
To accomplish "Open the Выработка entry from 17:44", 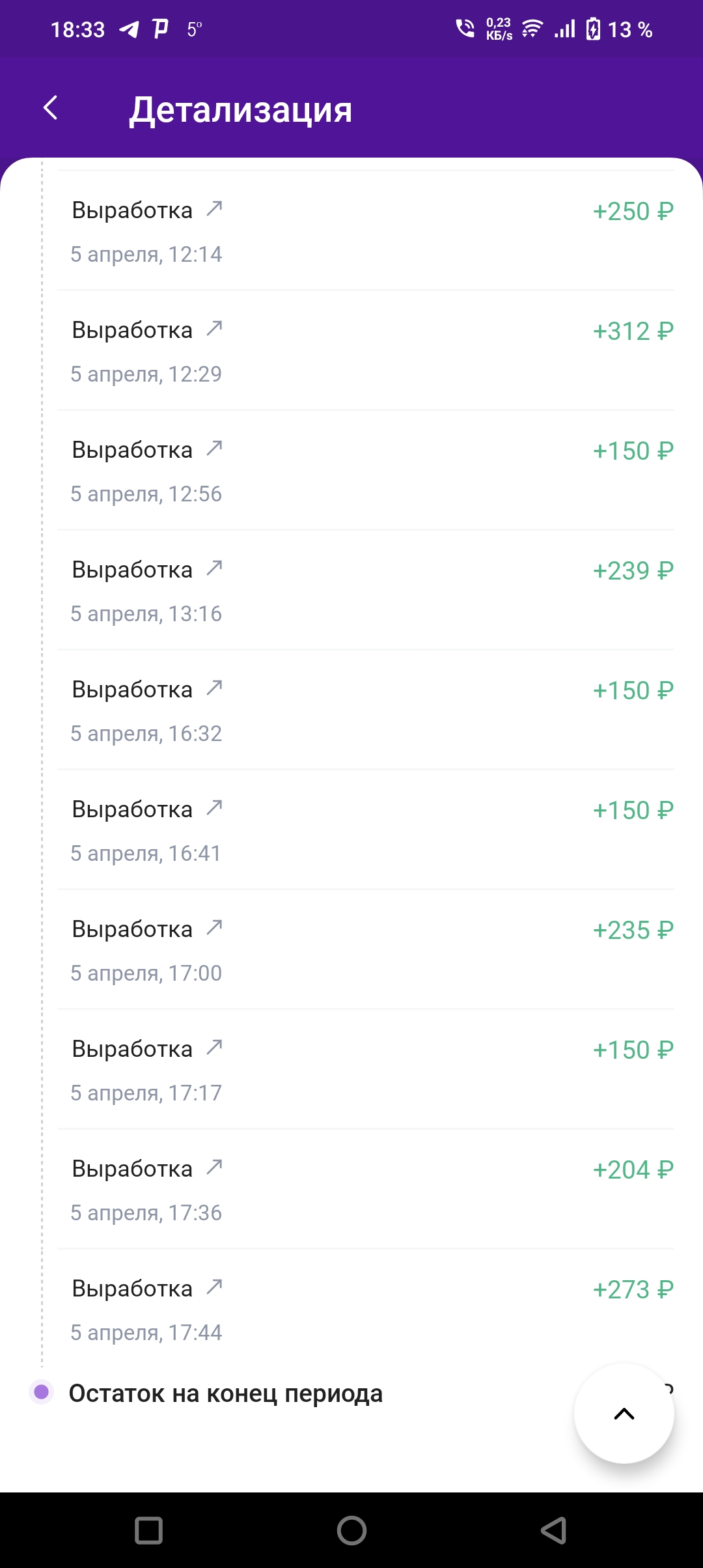I will click(365, 1309).
